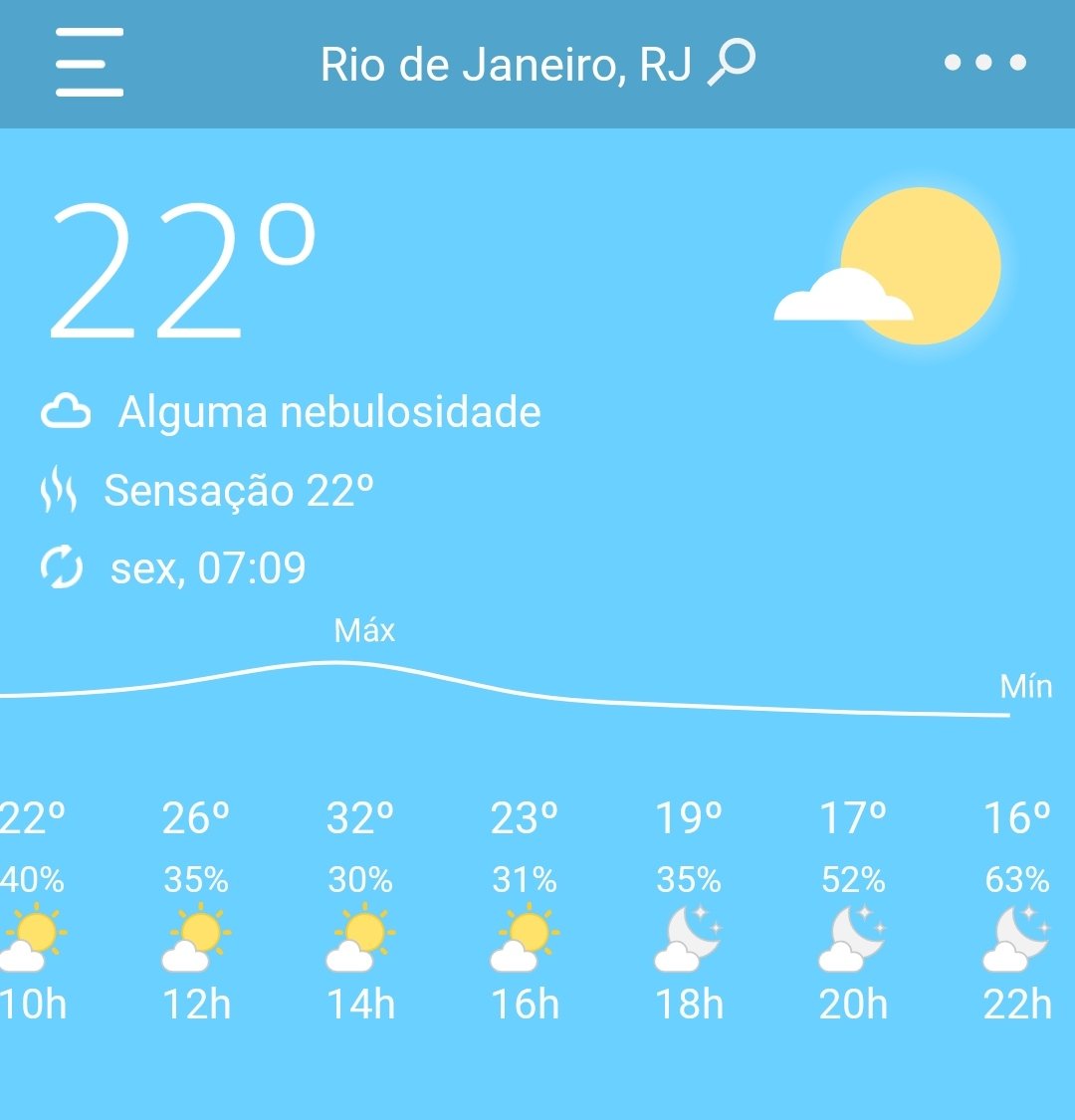1075x1120 pixels.
Task: Refresh weather updated sex, 07:09
Action: pos(62,568)
